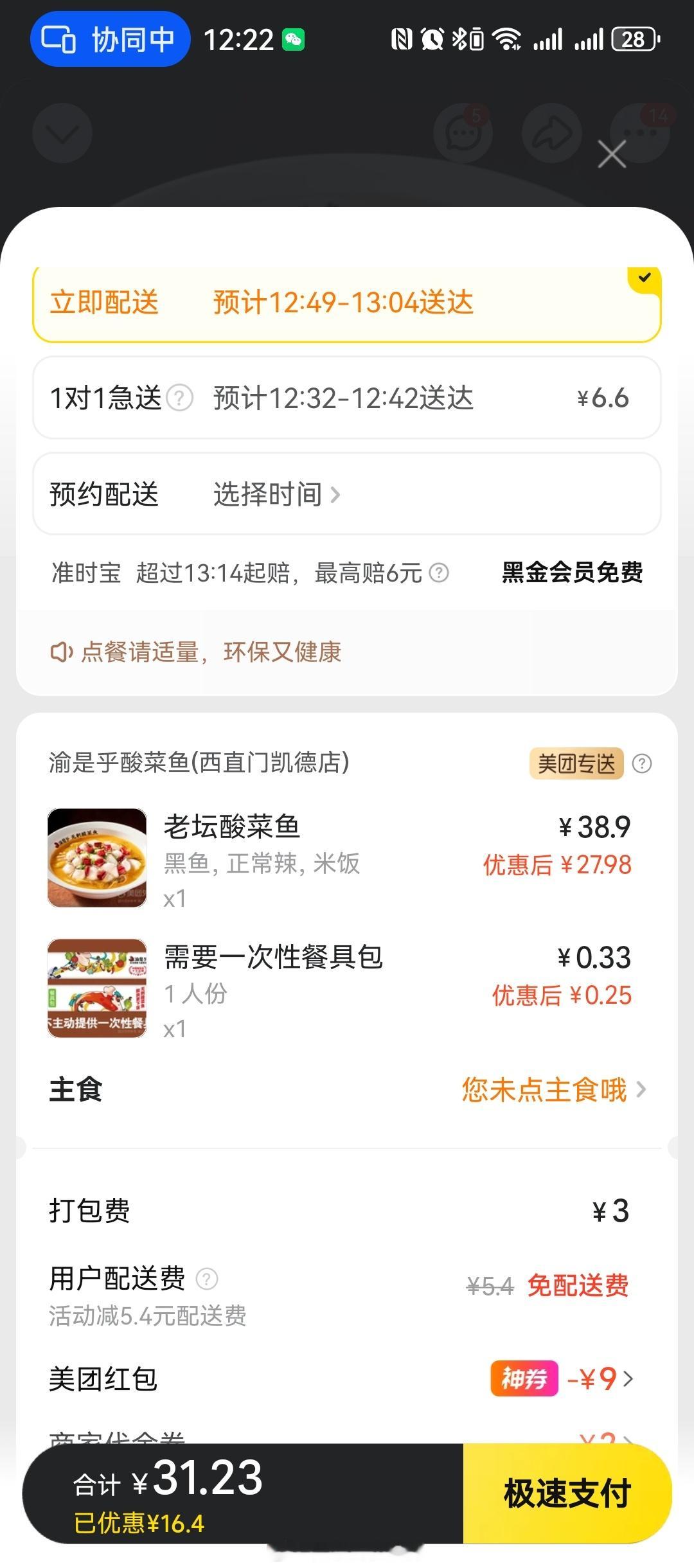Viewport: 694px width, 1568px height.
Task: View 准时宝 compensation details
Action: point(439,572)
